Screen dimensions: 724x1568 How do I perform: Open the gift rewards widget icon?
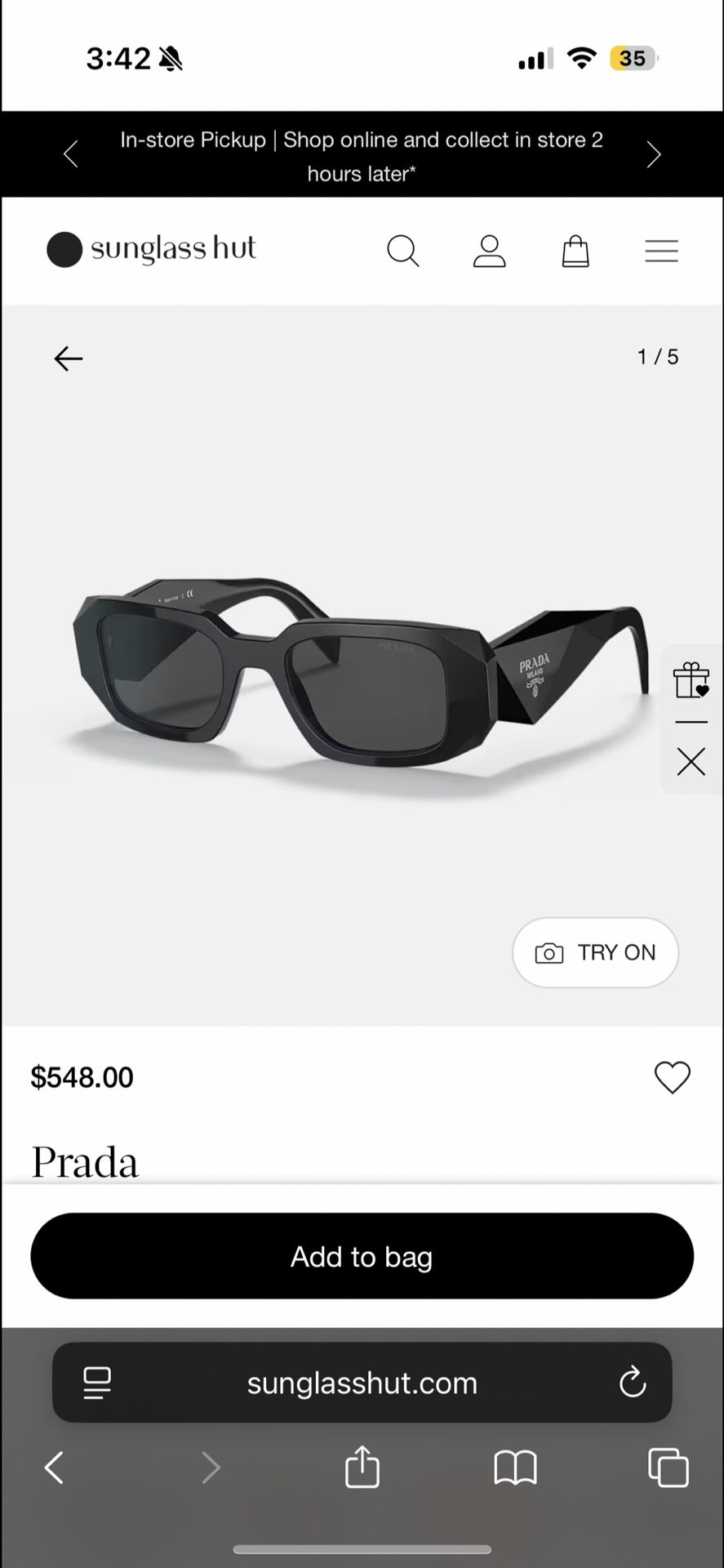point(691,680)
